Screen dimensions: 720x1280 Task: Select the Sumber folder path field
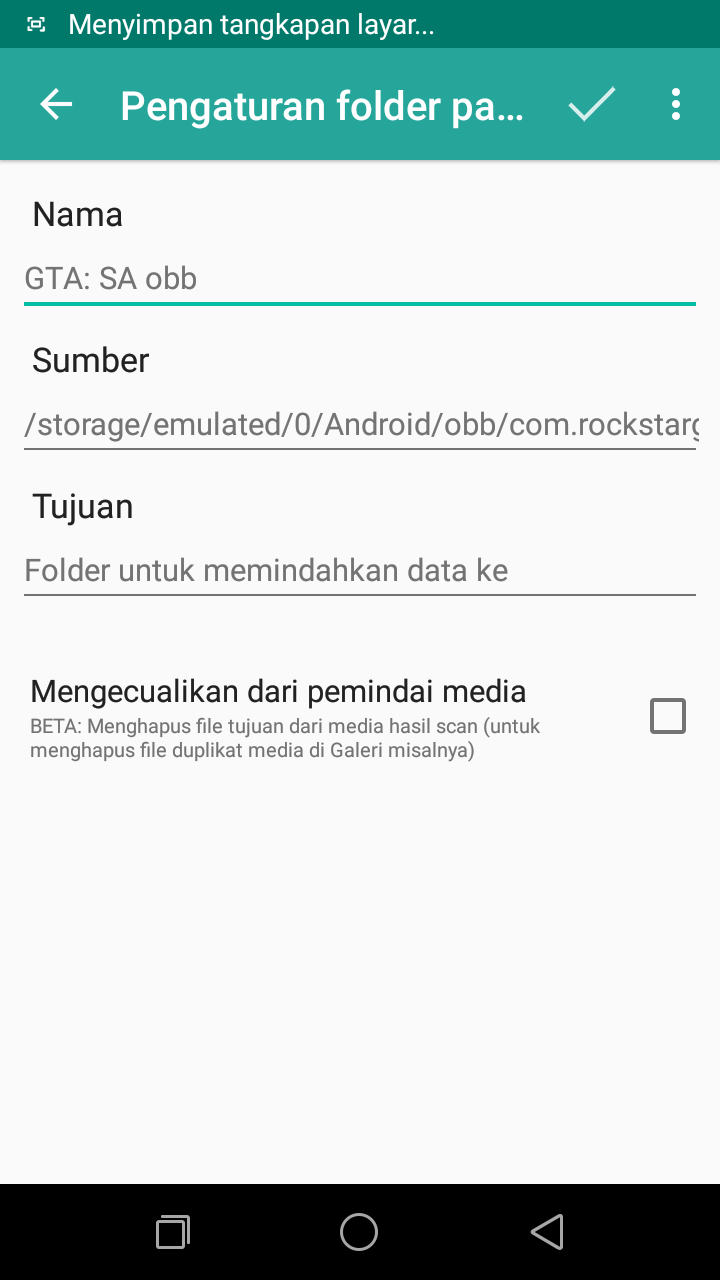(360, 425)
